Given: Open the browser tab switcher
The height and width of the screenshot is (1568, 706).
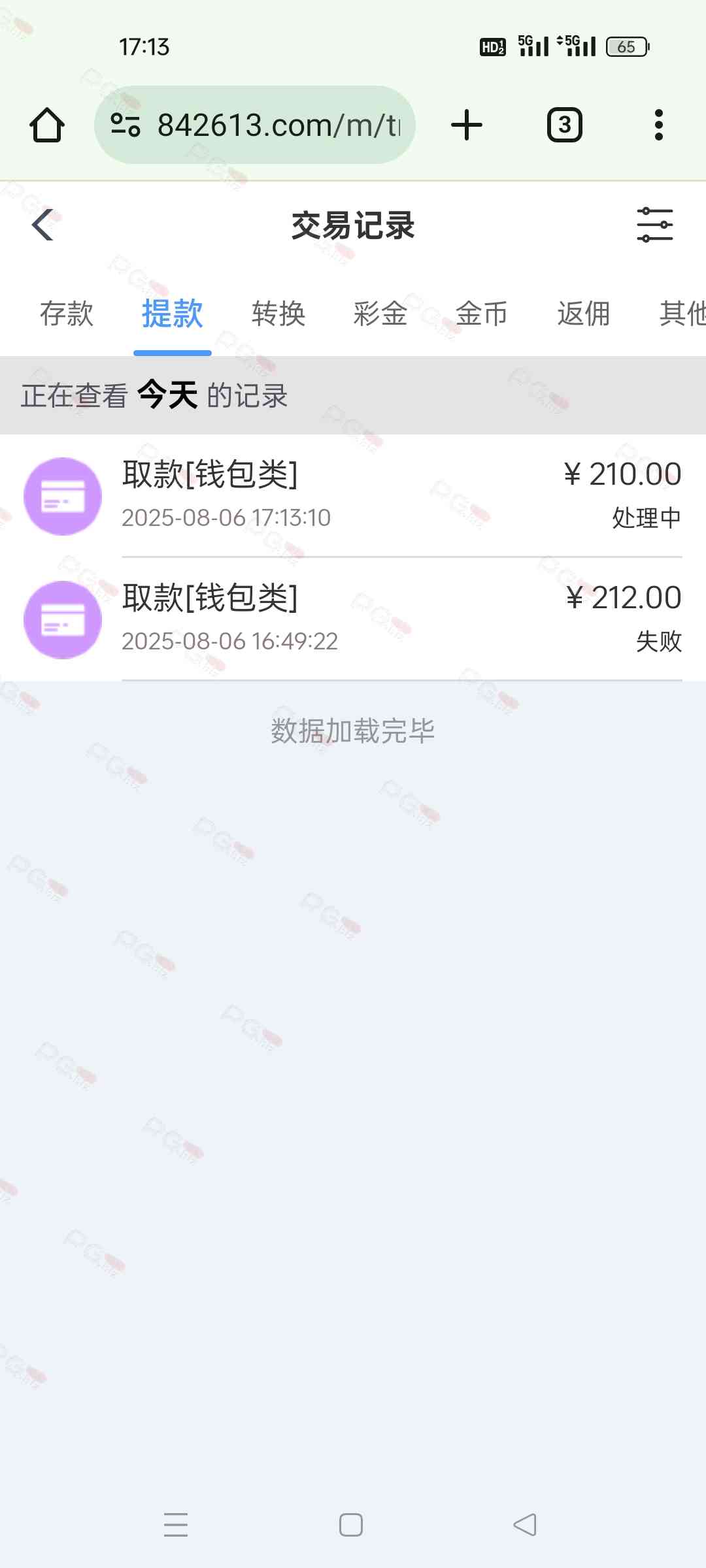Looking at the screenshot, I should pyautogui.click(x=565, y=125).
